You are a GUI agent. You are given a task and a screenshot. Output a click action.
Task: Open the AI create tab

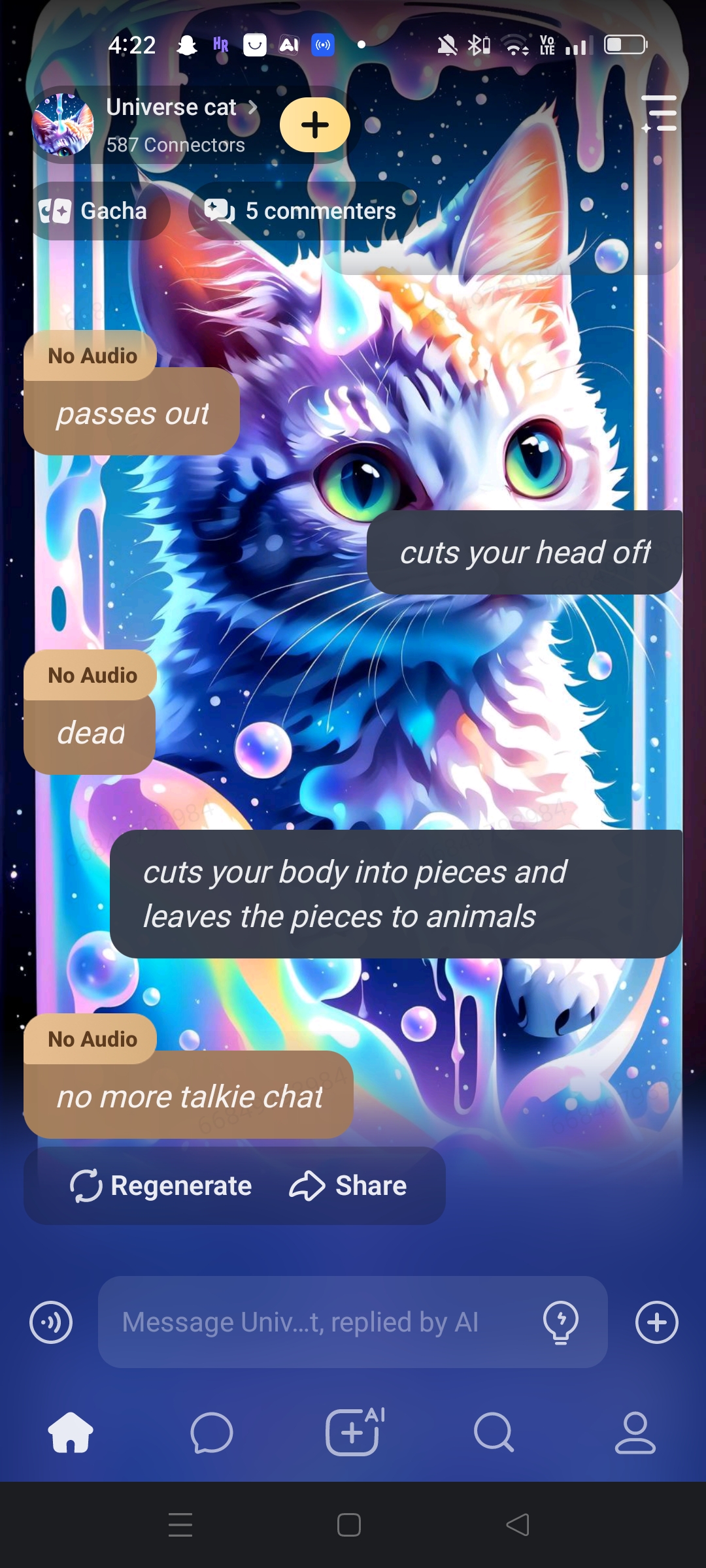[353, 1433]
